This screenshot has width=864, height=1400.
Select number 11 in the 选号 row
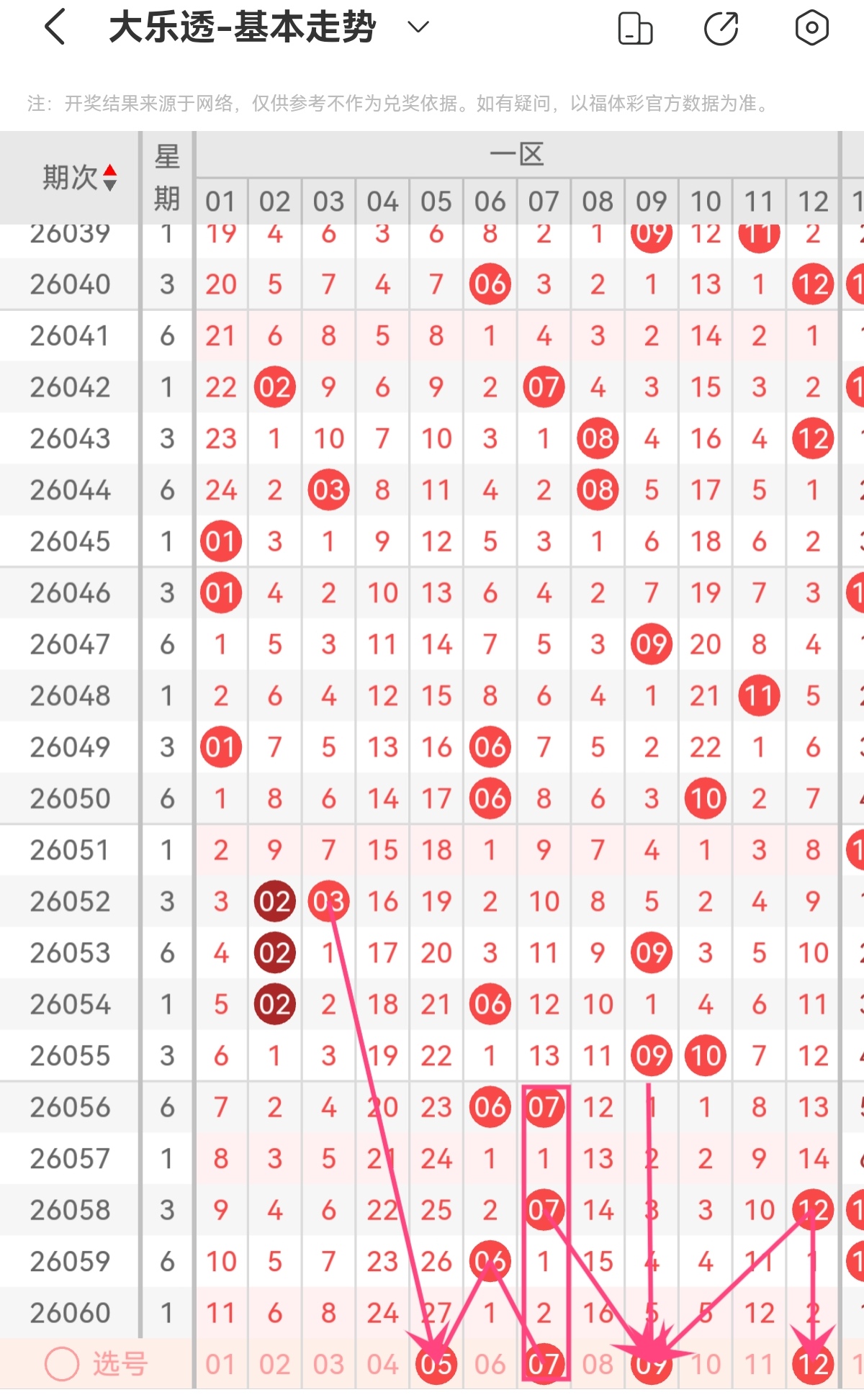pos(759,1364)
